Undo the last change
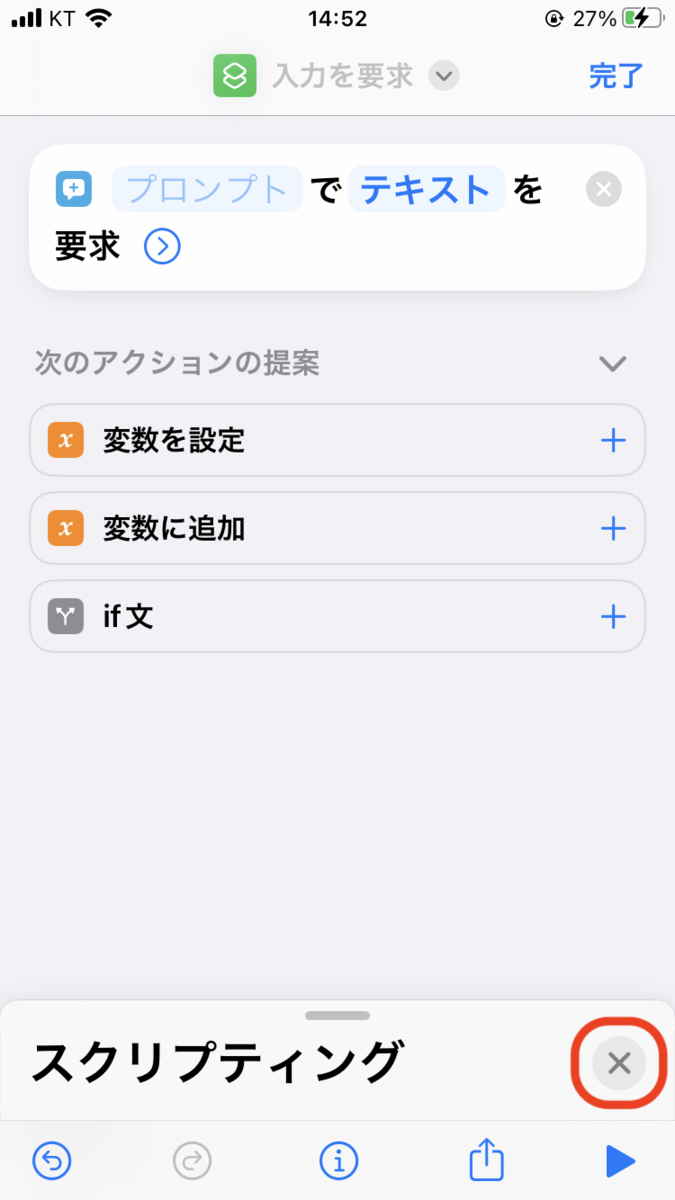Screen dimensions: 675x1200 pos(52,1161)
